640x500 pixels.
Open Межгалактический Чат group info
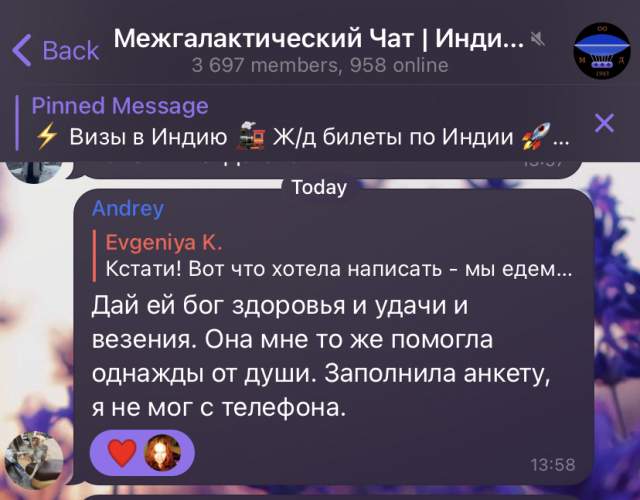click(318, 50)
